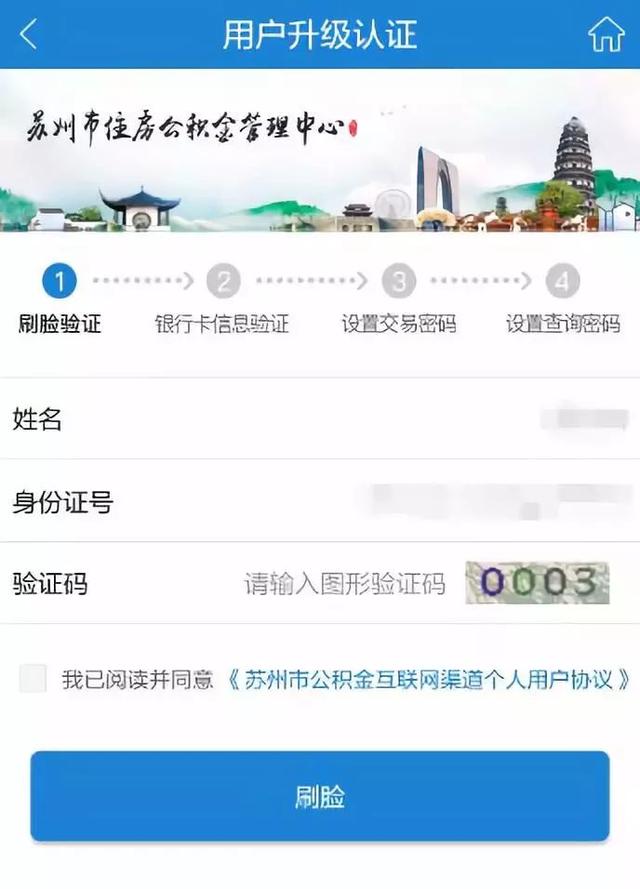Open 苏州市公积金互联网渠道个人用户协议 link

click(x=429, y=680)
